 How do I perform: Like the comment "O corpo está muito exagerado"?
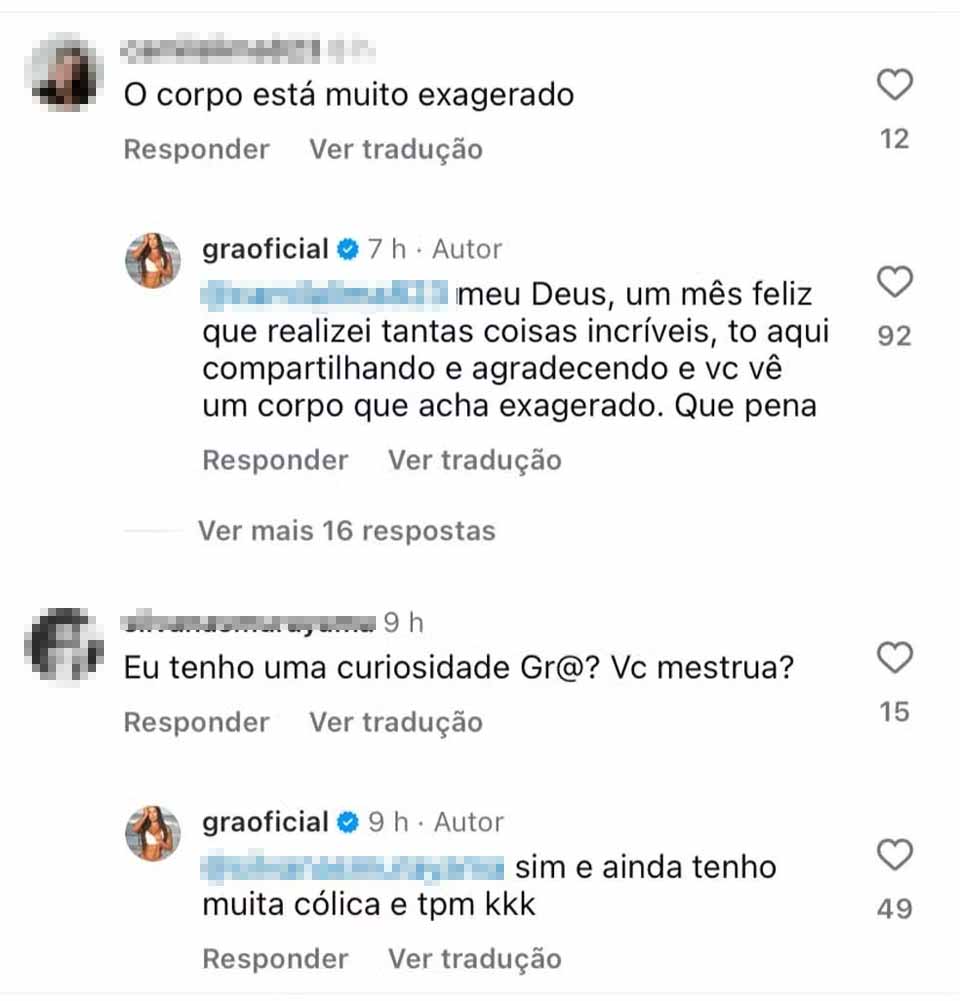pos(894,86)
